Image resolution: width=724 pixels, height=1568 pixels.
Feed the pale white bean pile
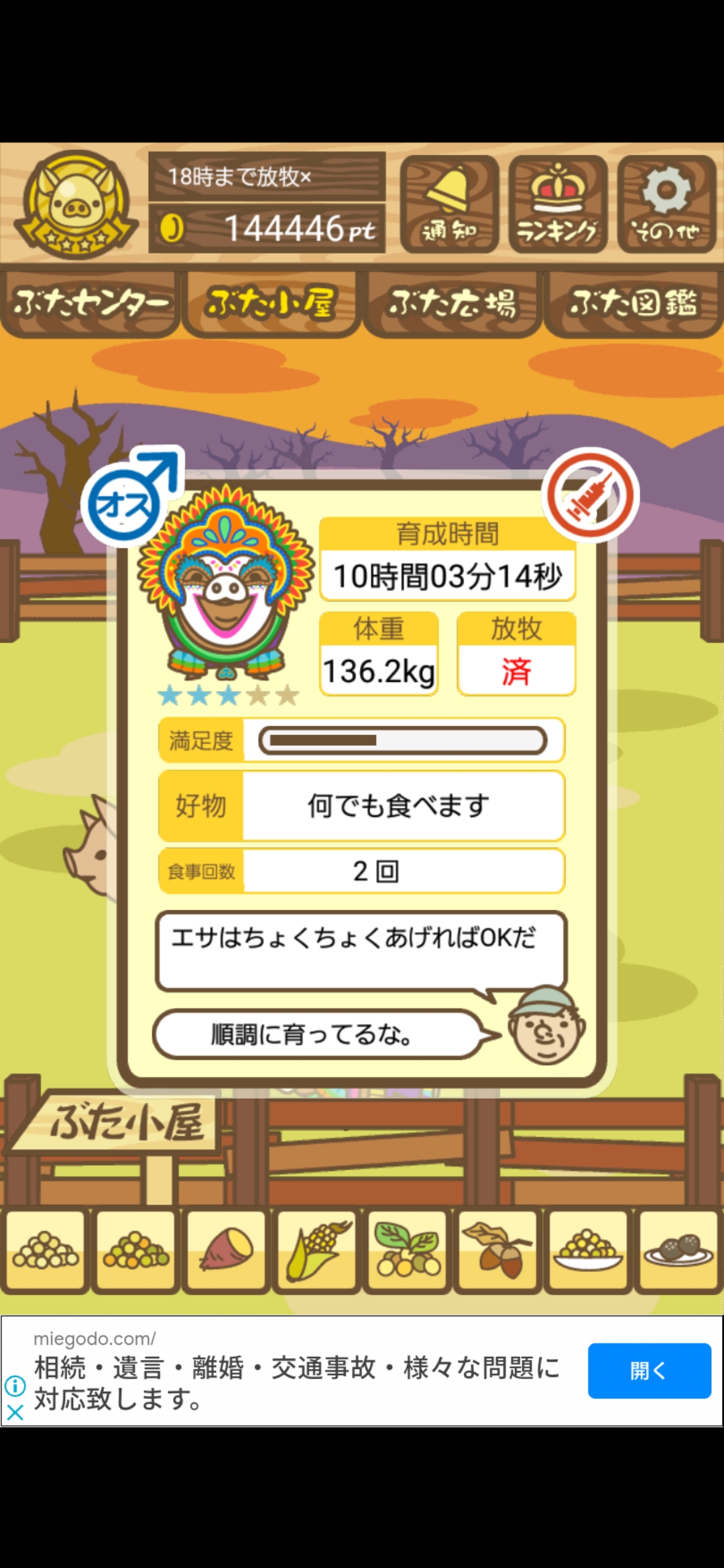(x=46, y=1251)
